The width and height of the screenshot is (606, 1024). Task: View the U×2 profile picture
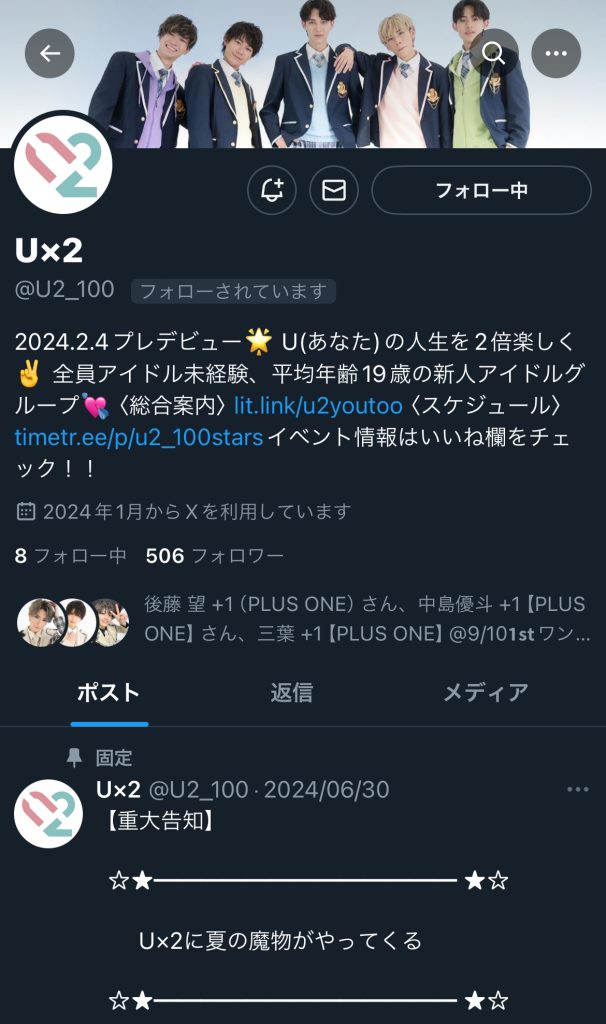click(63, 164)
